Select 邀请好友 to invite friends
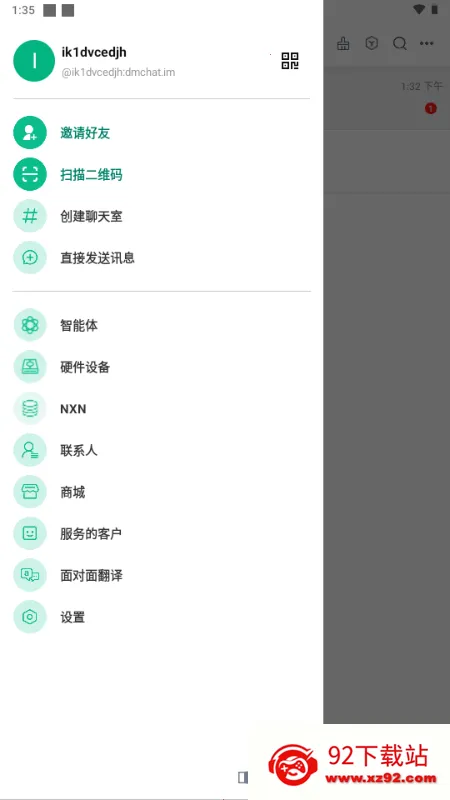 tap(161, 133)
